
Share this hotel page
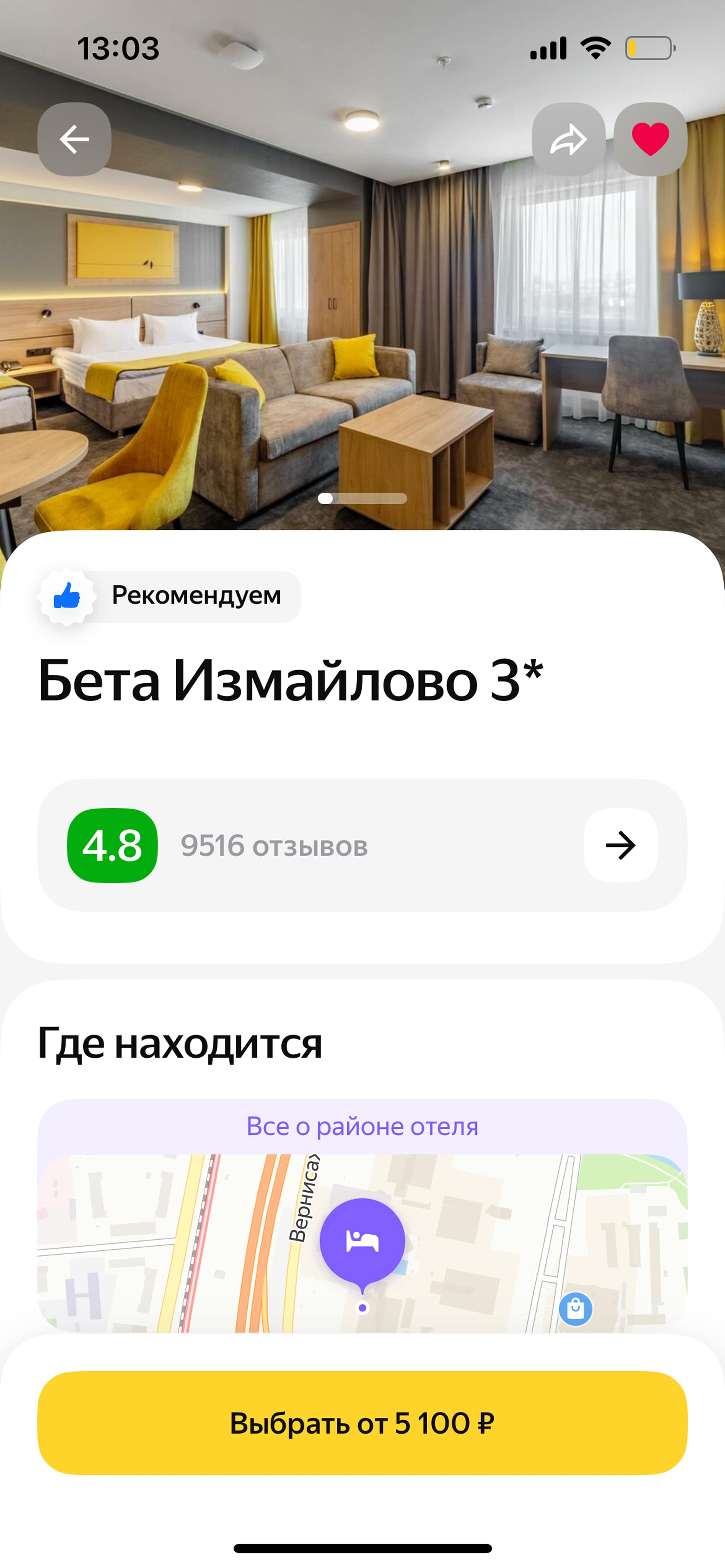[x=568, y=139]
